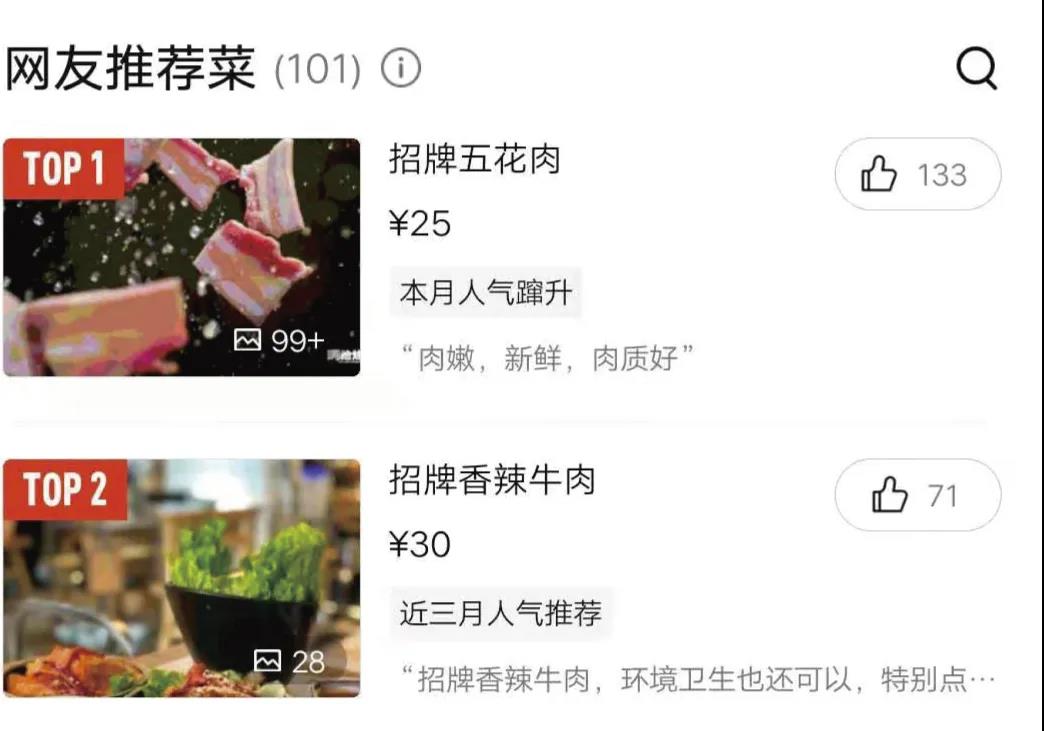Tap the info icon beside 网友推荐菜
Image resolution: width=1044 pixels, height=731 pixels.
click(401, 69)
